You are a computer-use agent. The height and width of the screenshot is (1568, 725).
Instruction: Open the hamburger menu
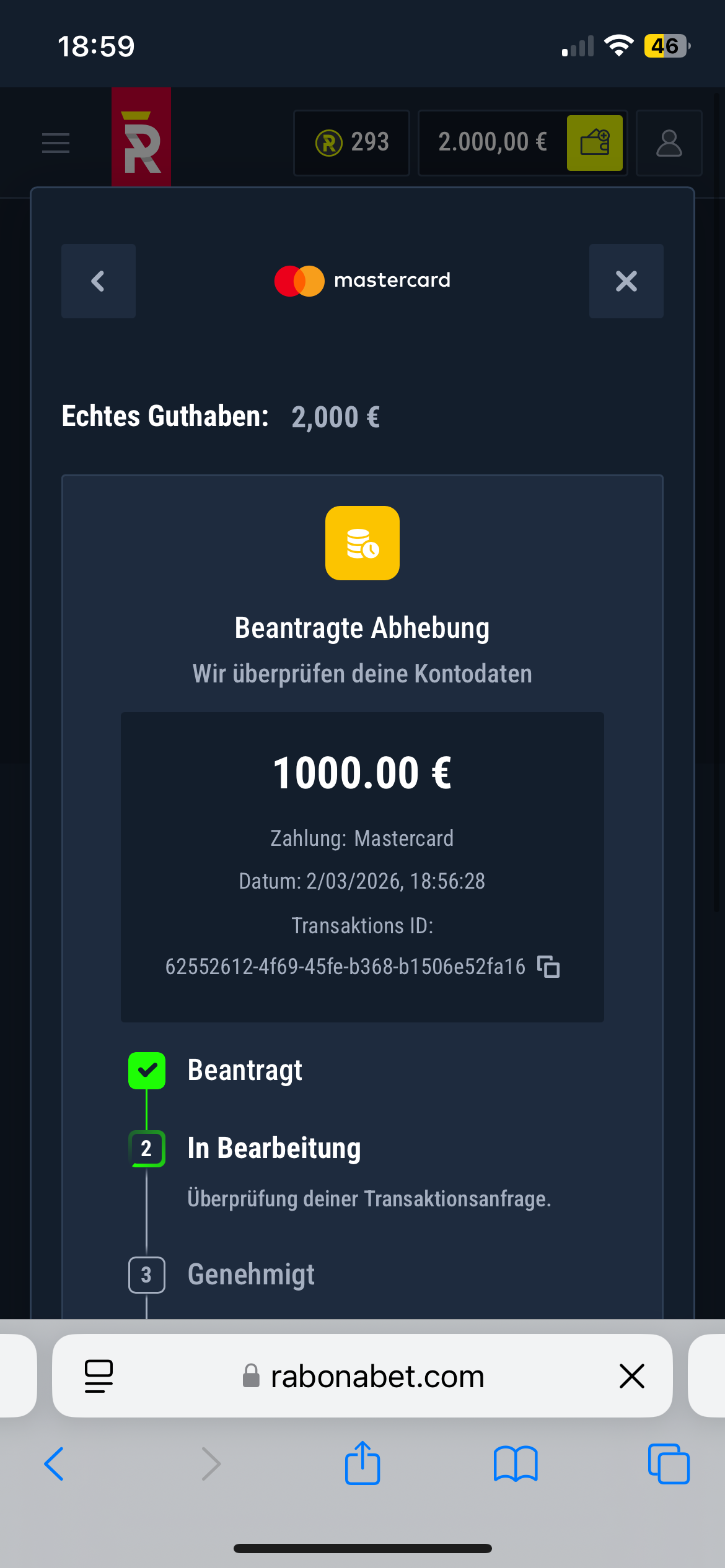pos(56,143)
